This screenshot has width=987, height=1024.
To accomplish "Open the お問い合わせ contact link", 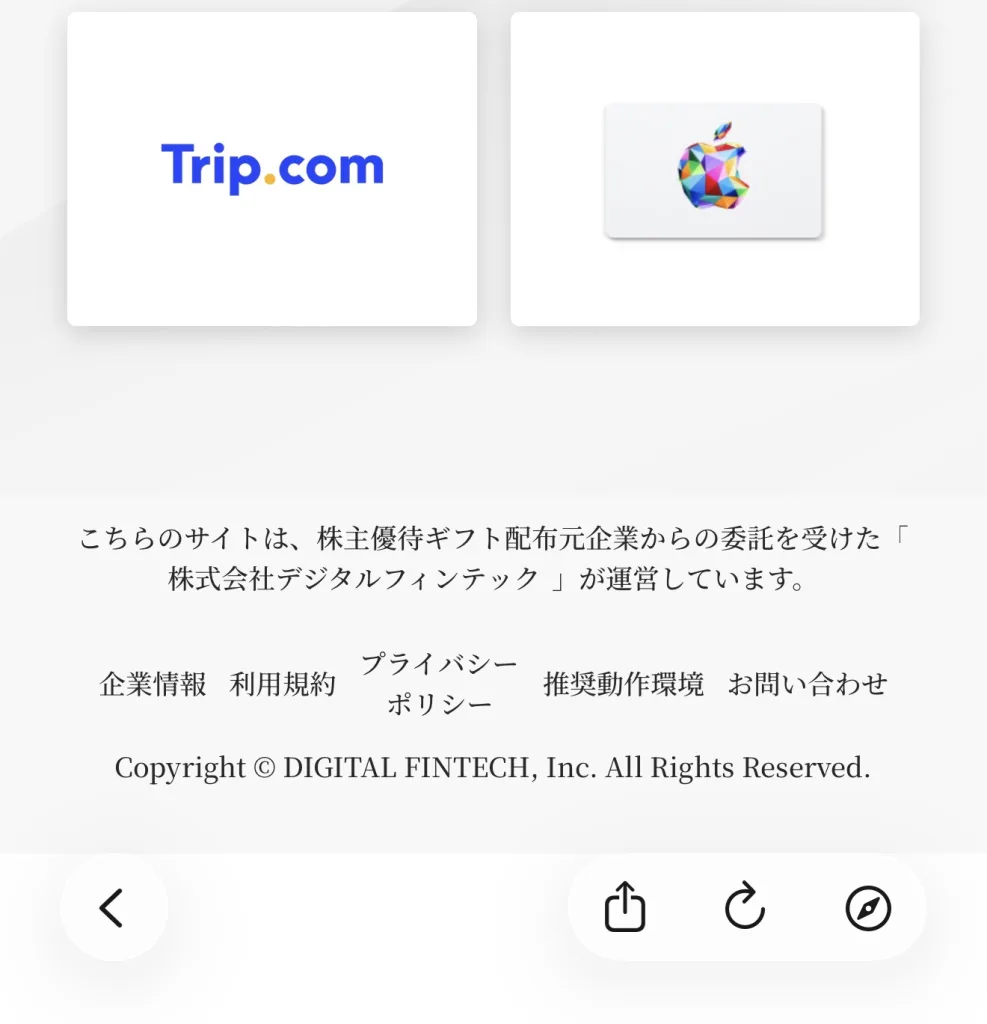I will coord(808,685).
